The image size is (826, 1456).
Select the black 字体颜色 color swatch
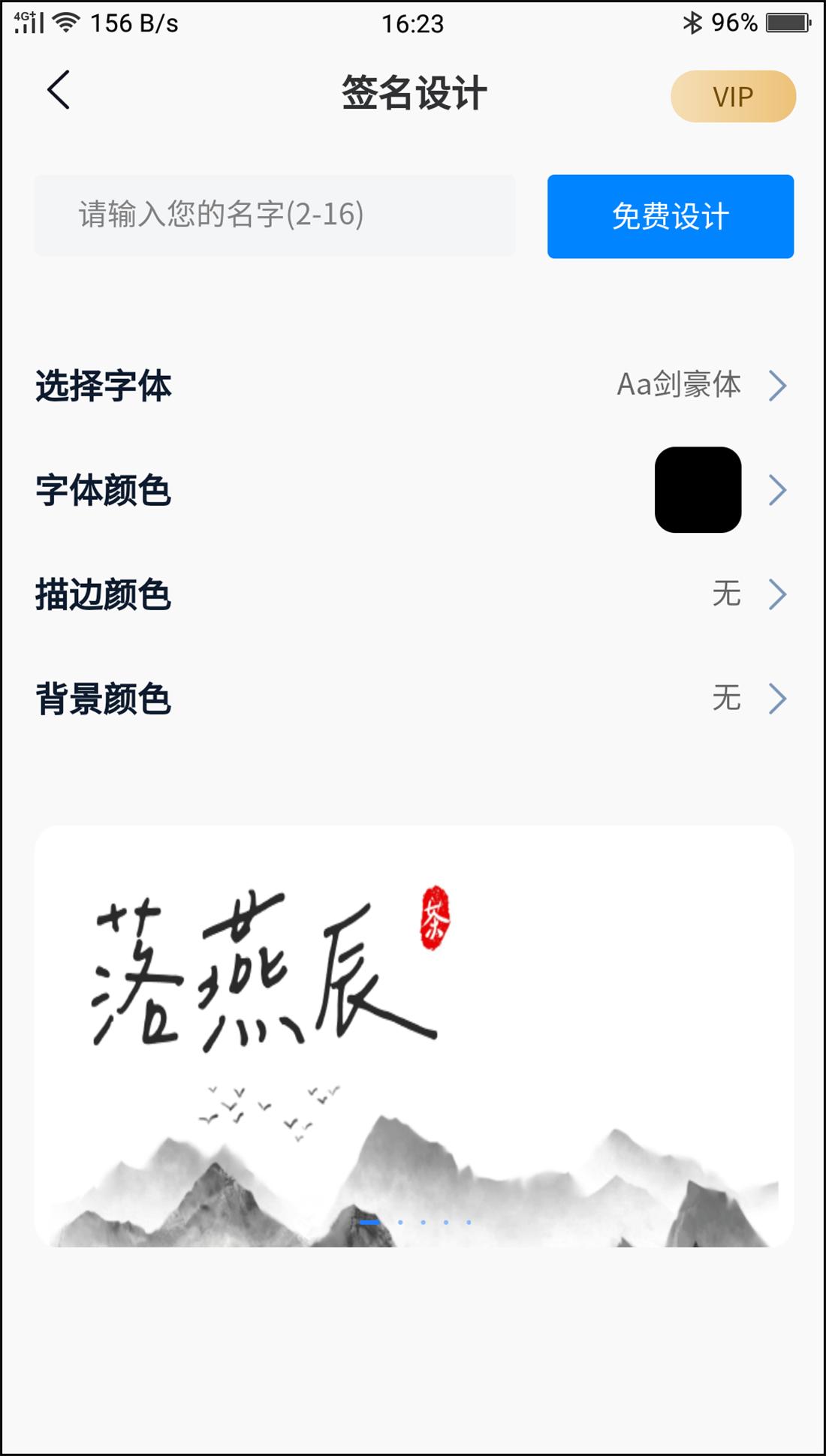[x=697, y=490]
